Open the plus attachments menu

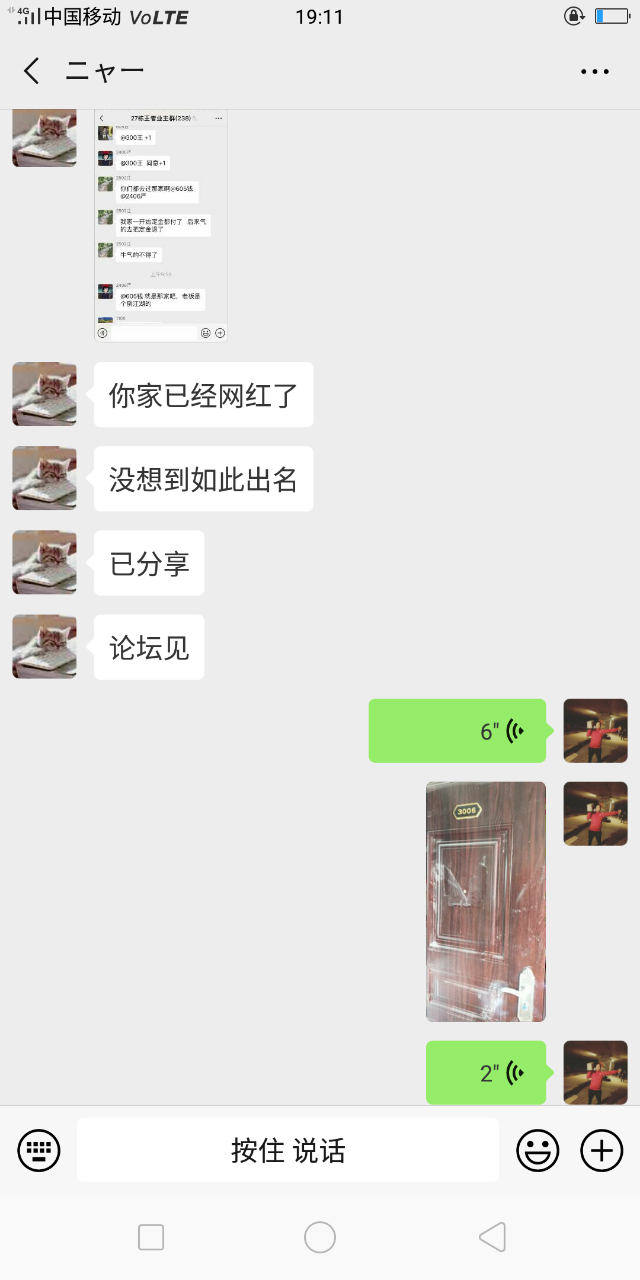[601, 1150]
